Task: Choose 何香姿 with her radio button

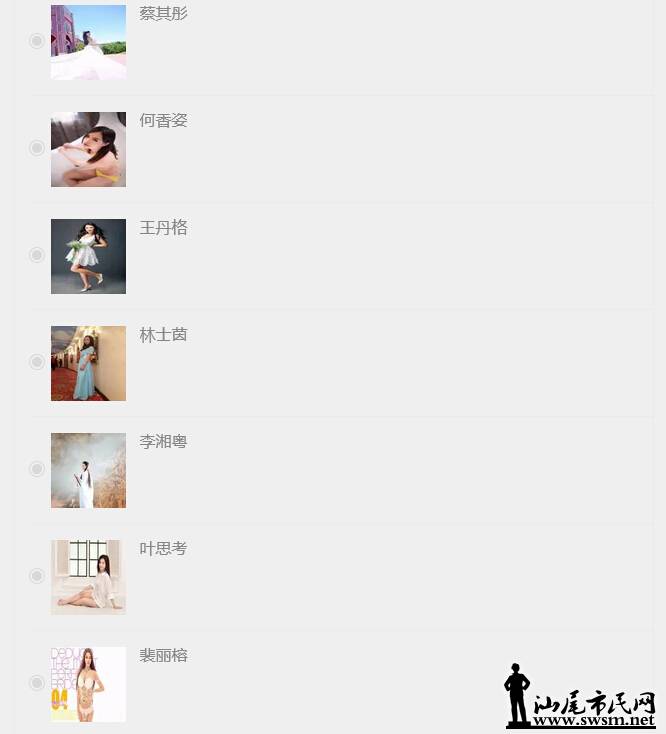Action: [x=37, y=148]
